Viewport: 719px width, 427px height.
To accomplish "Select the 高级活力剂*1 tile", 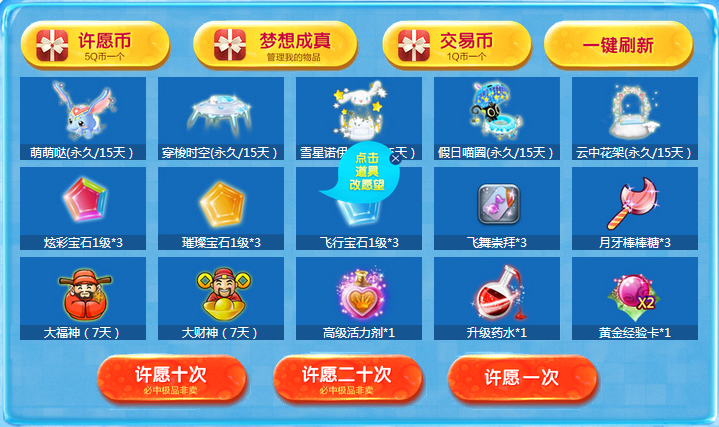I will tap(358, 298).
